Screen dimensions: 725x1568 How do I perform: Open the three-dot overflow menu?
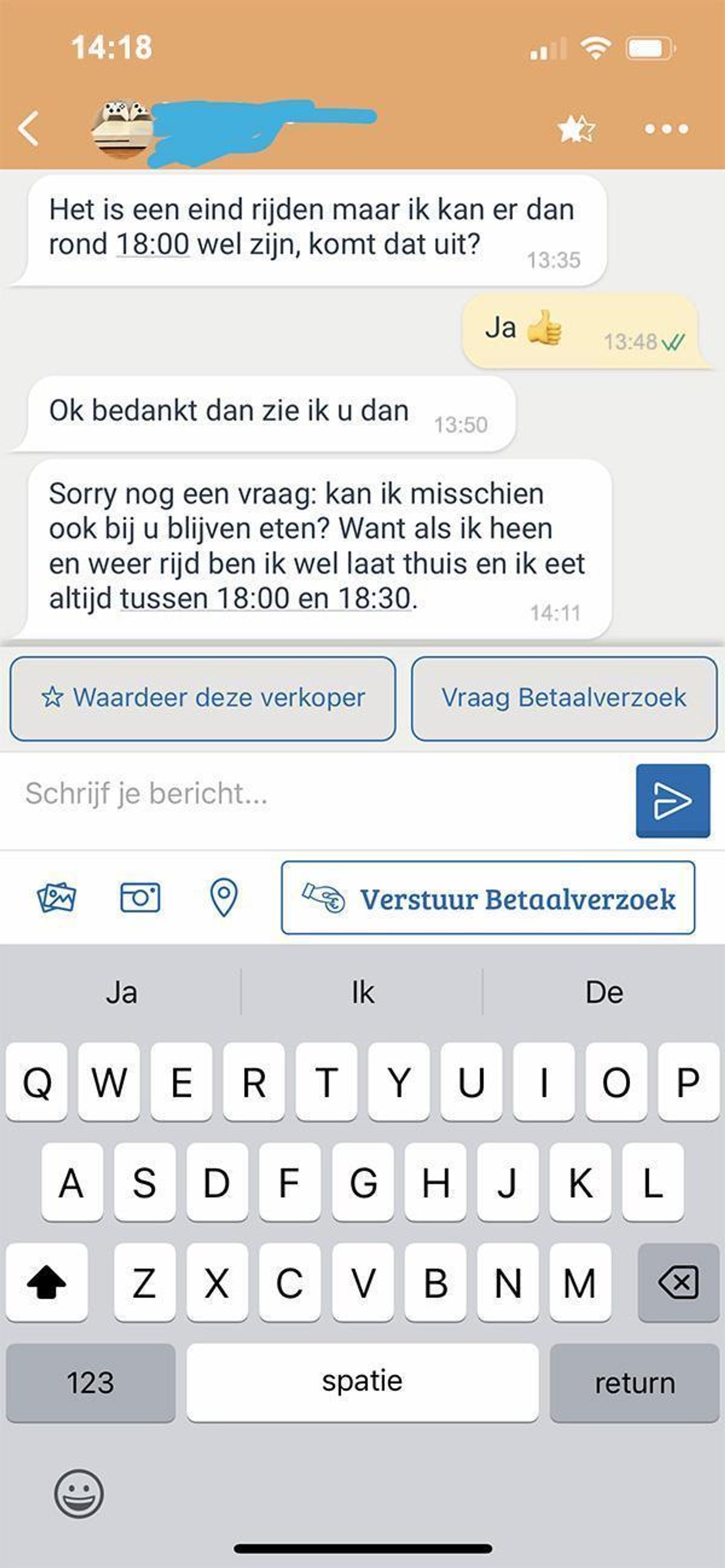click(x=666, y=129)
